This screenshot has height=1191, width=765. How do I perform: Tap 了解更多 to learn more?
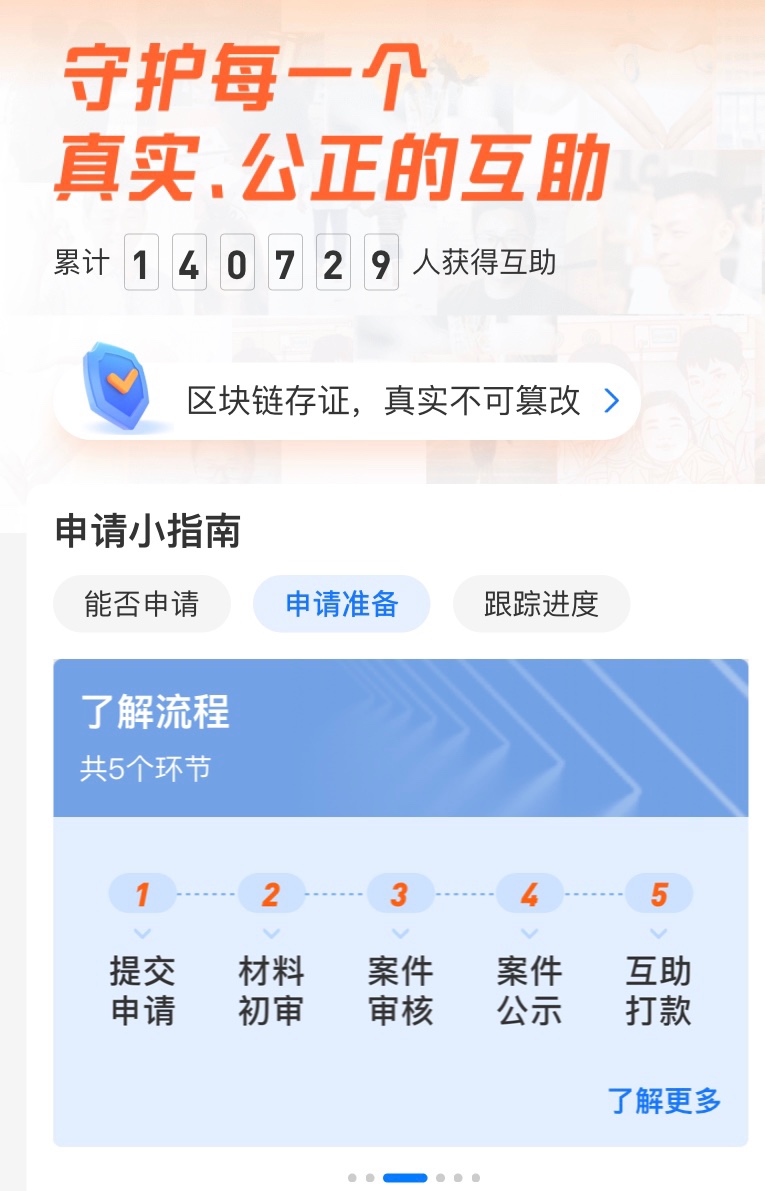(x=664, y=1101)
